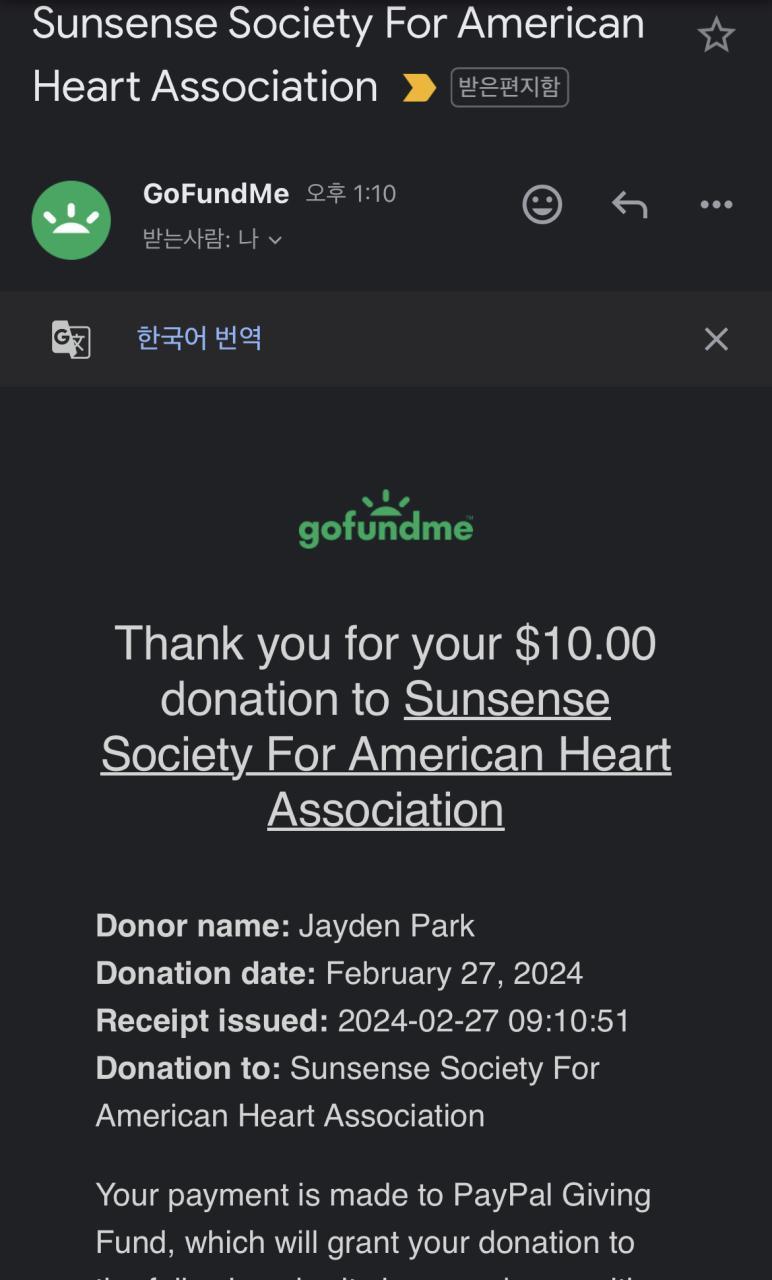The height and width of the screenshot is (1280, 772).
Task: Dismiss the translation banner
Action: point(716,339)
